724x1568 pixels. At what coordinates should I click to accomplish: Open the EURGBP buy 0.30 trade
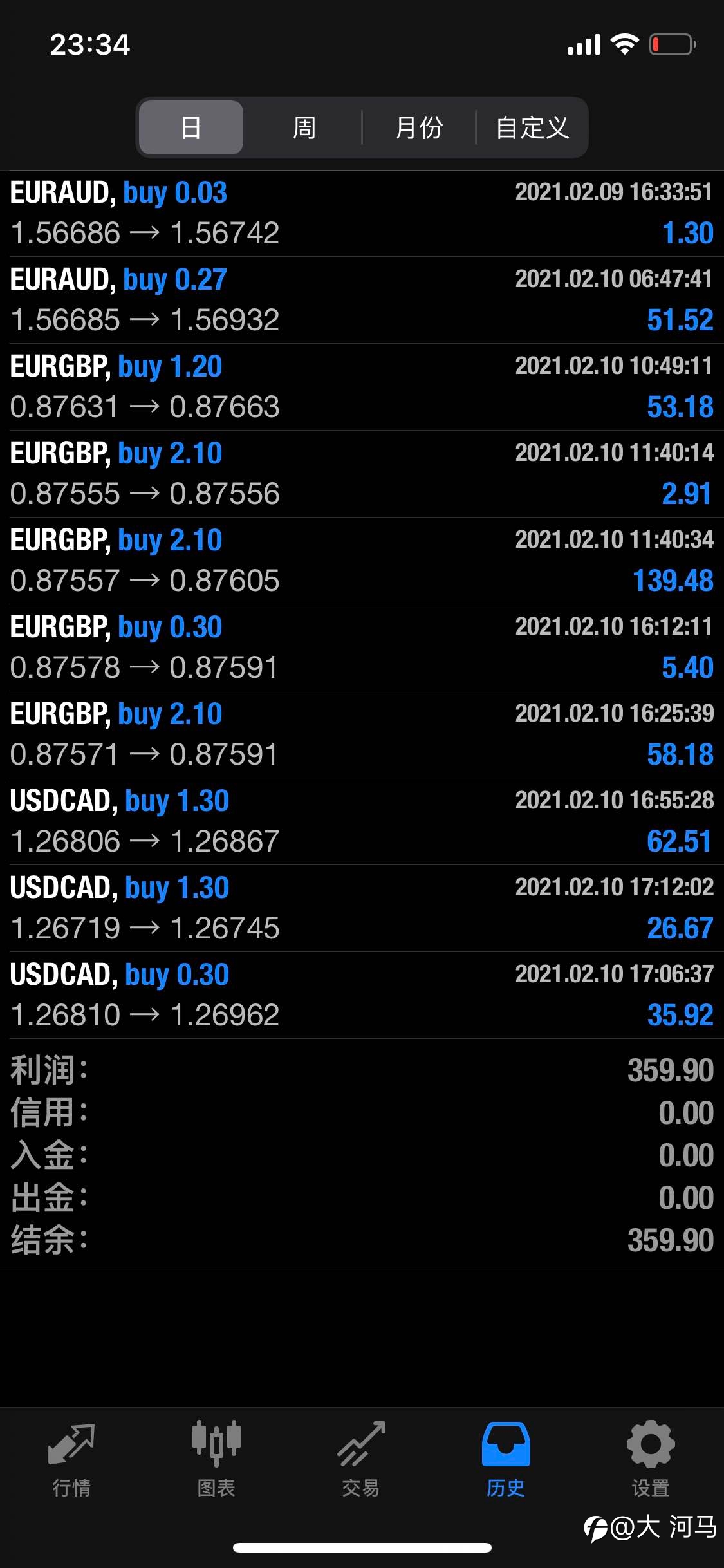(x=362, y=648)
